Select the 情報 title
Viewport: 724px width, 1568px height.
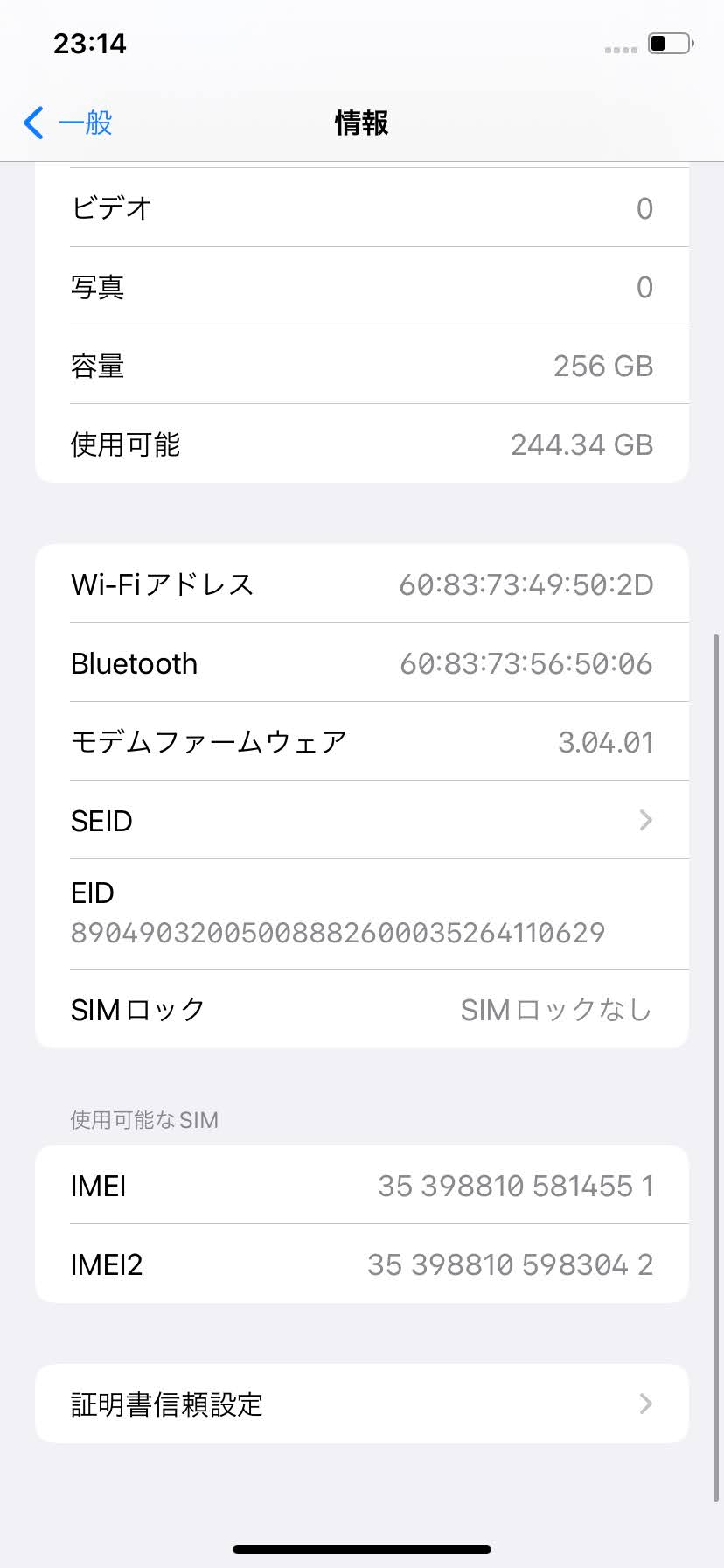coord(362,123)
